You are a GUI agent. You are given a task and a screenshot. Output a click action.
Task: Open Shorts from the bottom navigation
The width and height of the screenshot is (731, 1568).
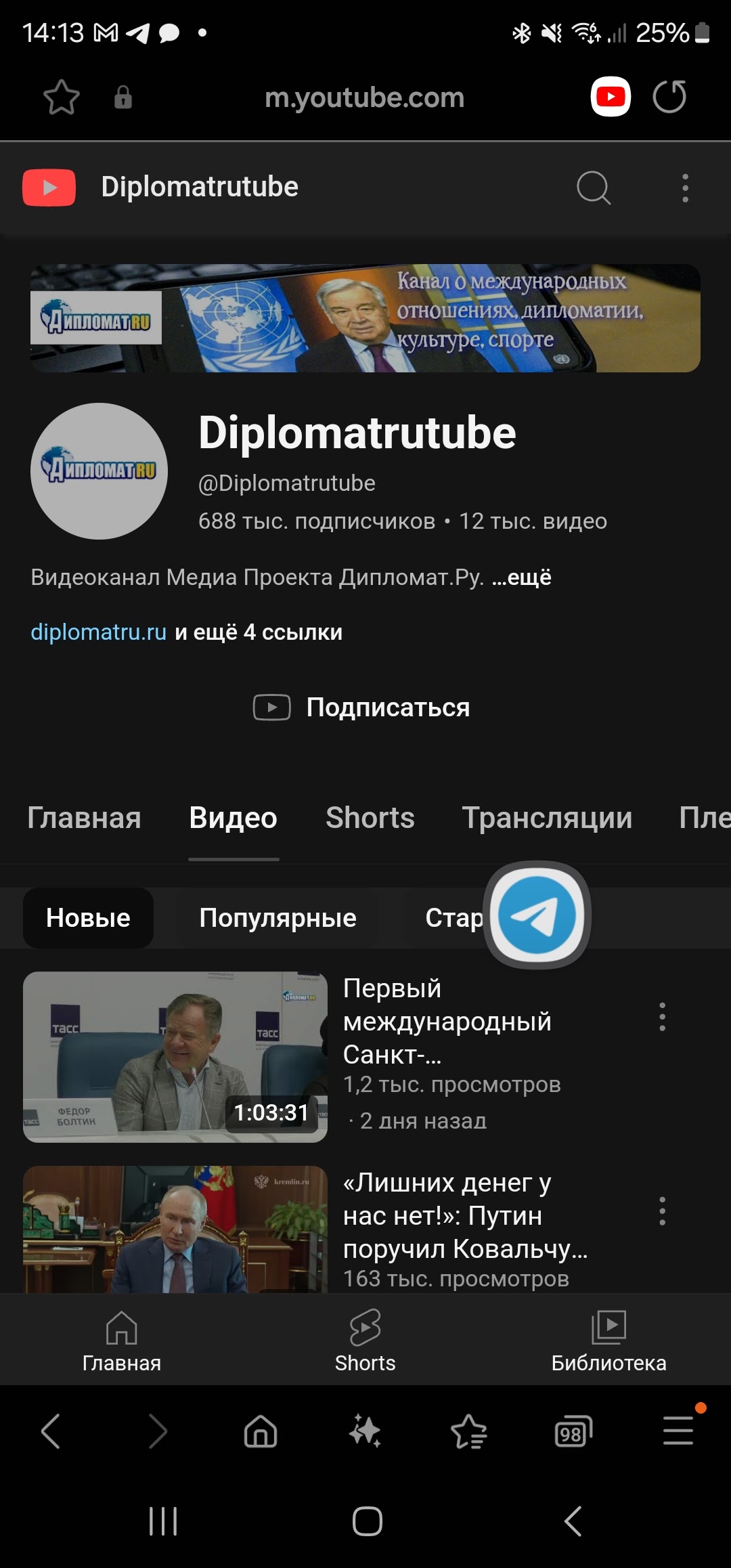(x=365, y=1341)
